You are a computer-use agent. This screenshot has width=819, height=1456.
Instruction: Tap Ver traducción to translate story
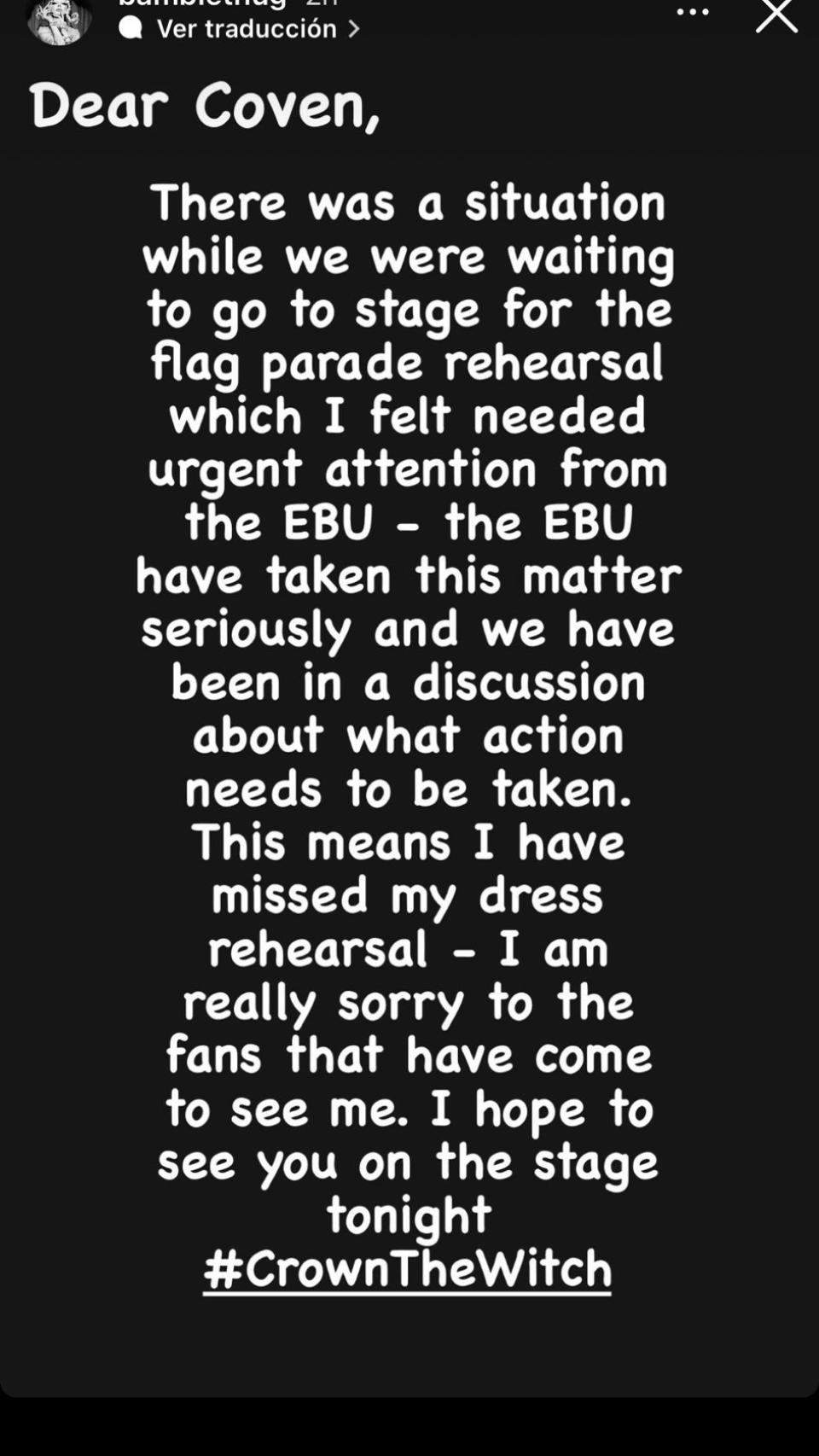(x=247, y=29)
